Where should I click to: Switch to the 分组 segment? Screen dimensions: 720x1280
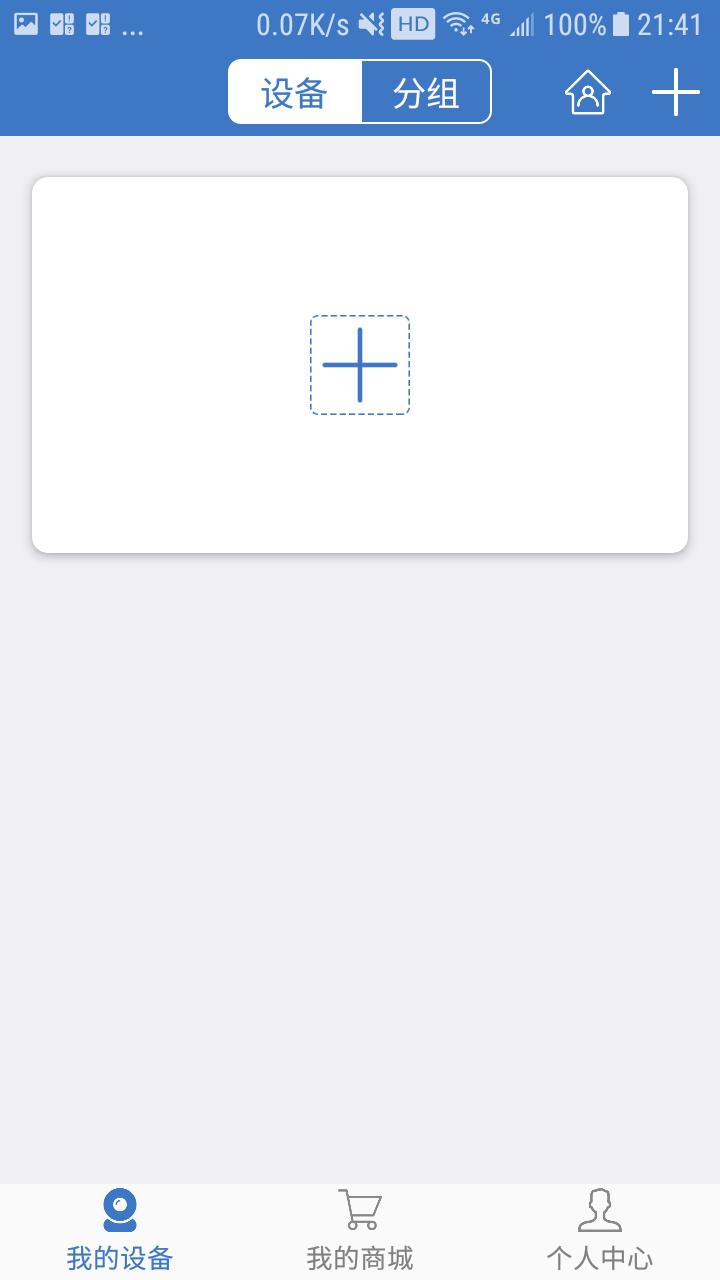pyautogui.click(x=426, y=92)
